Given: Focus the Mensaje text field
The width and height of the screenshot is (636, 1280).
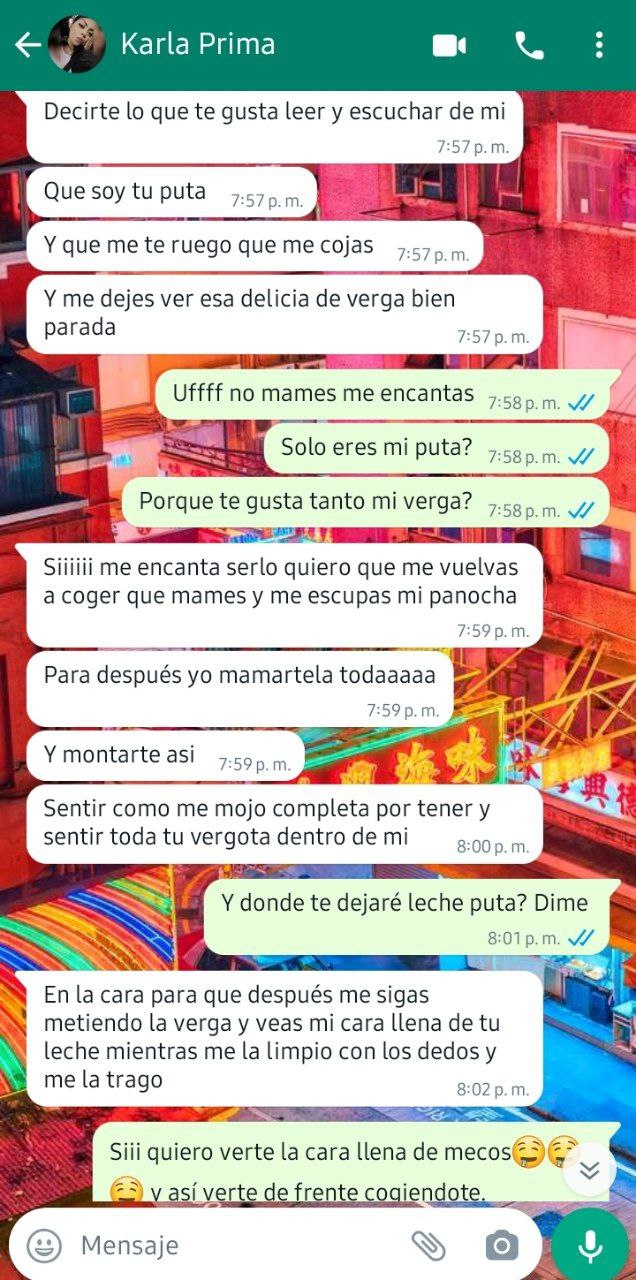Looking at the screenshot, I should (x=230, y=1245).
